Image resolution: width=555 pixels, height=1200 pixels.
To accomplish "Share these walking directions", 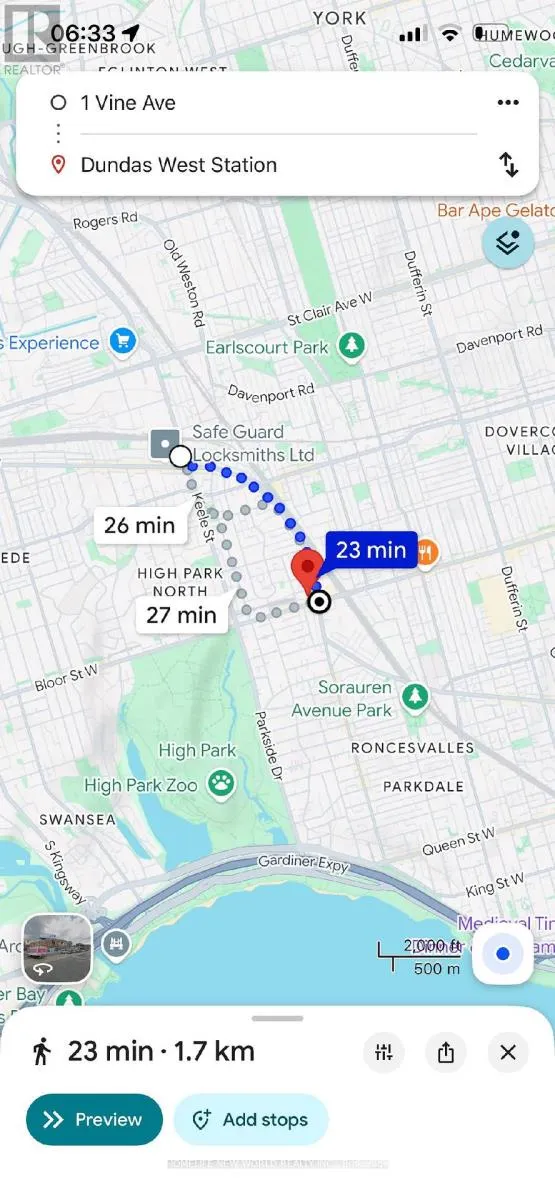I will (446, 1051).
